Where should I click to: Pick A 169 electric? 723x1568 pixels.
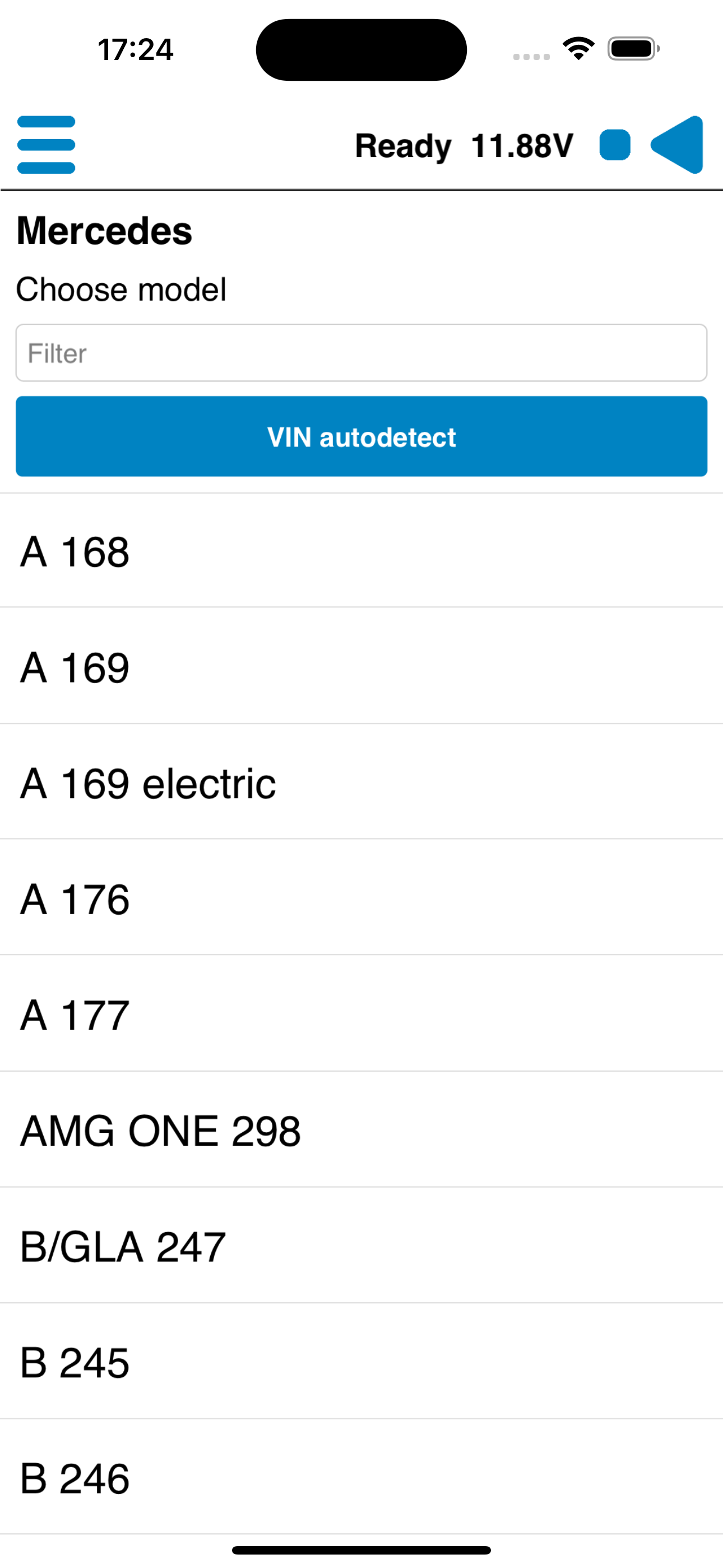361,782
